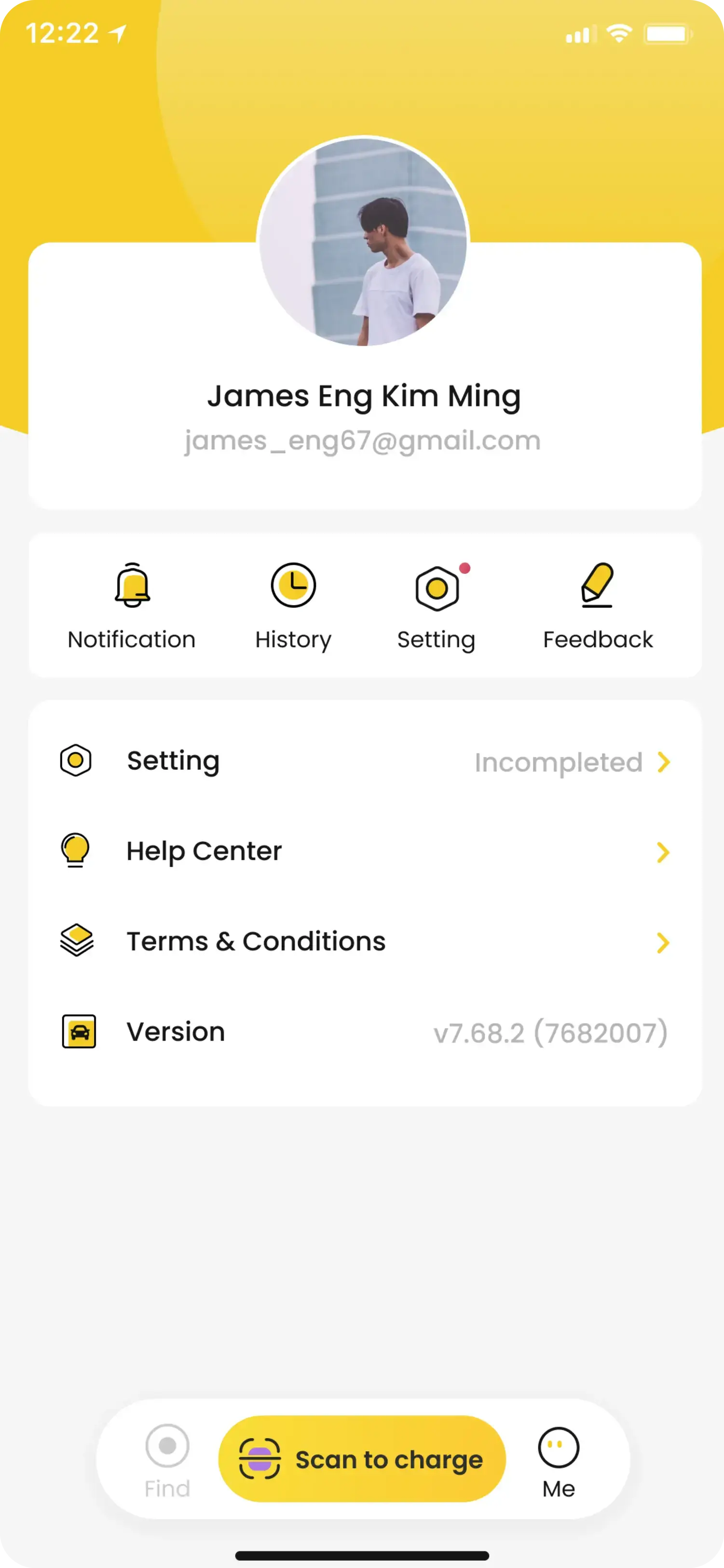
Task: Send Feedback via the pencil icon
Action: pyautogui.click(x=598, y=605)
